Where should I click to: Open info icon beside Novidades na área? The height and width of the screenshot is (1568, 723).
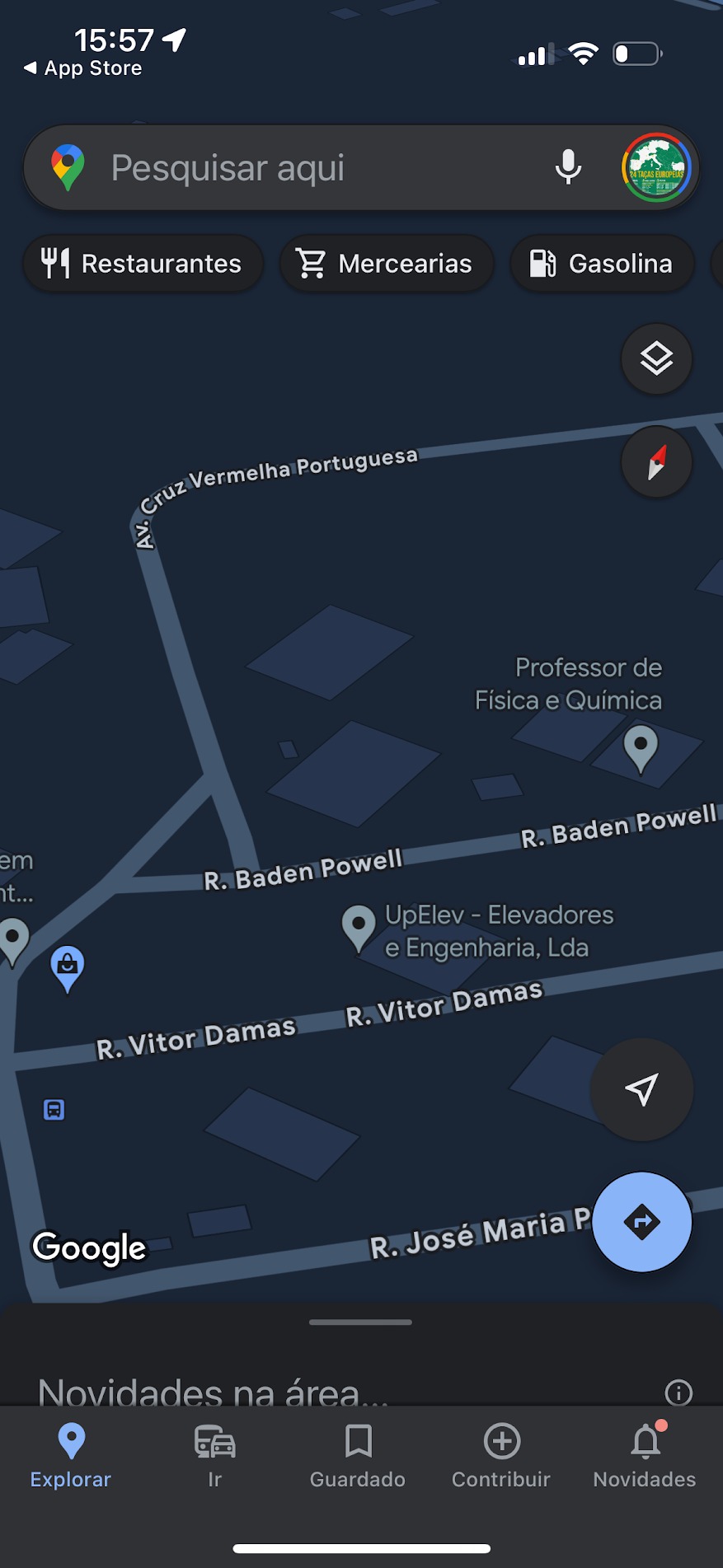[x=678, y=1392]
